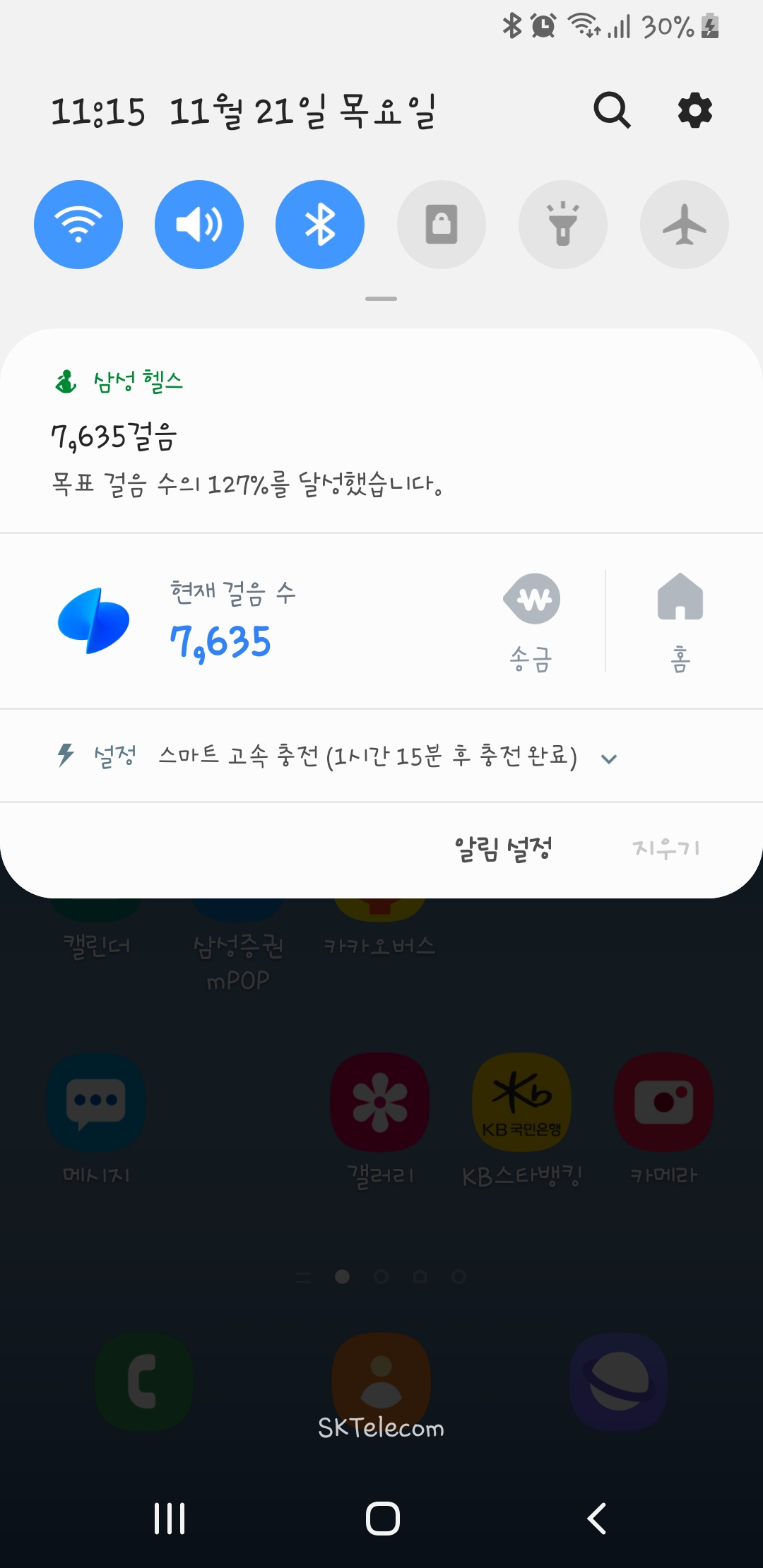Image resolution: width=763 pixels, height=1568 pixels.
Task: Go back with the navigation bar arrow
Action: coord(597,1518)
